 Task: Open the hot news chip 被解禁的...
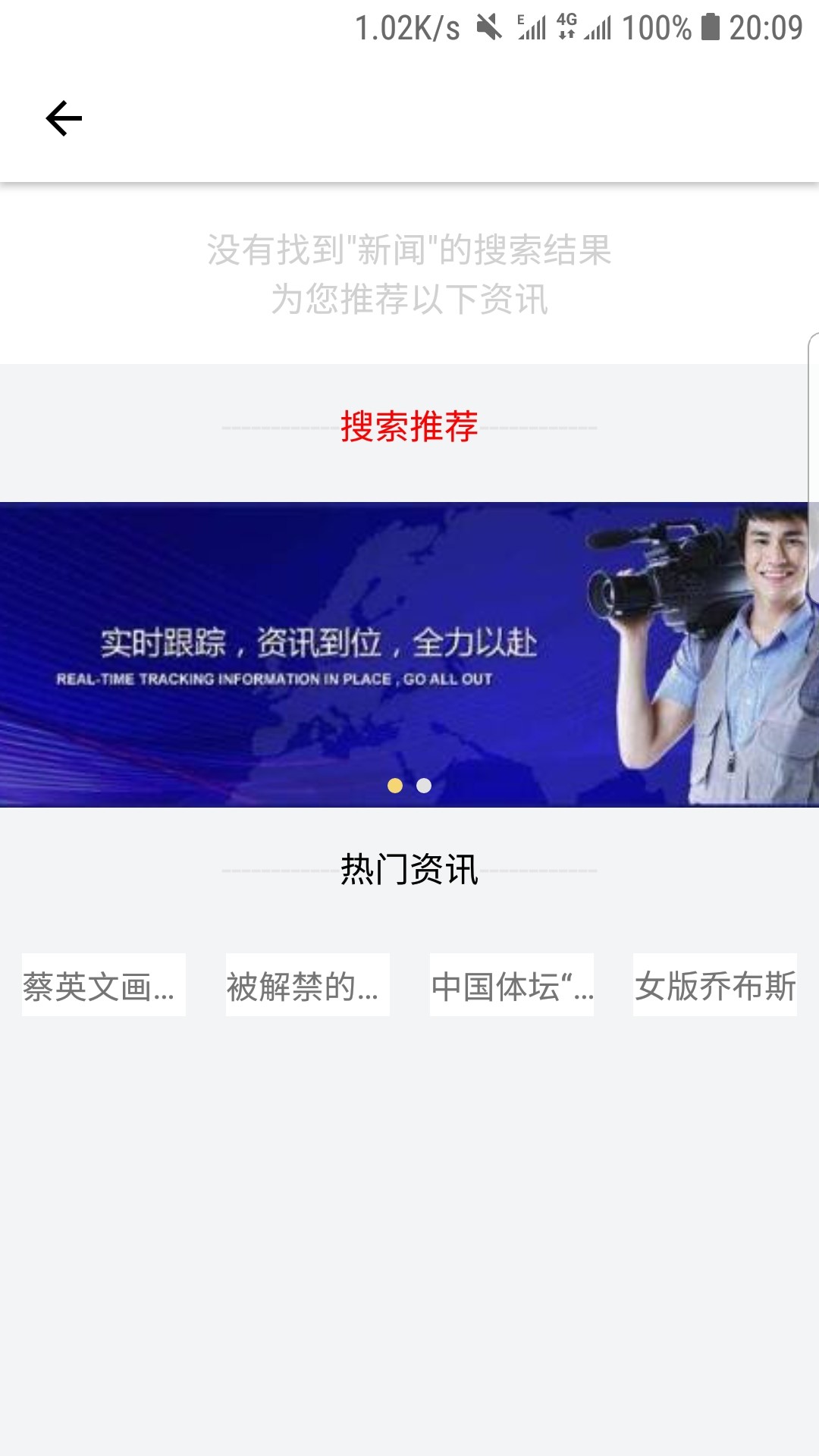point(307,985)
